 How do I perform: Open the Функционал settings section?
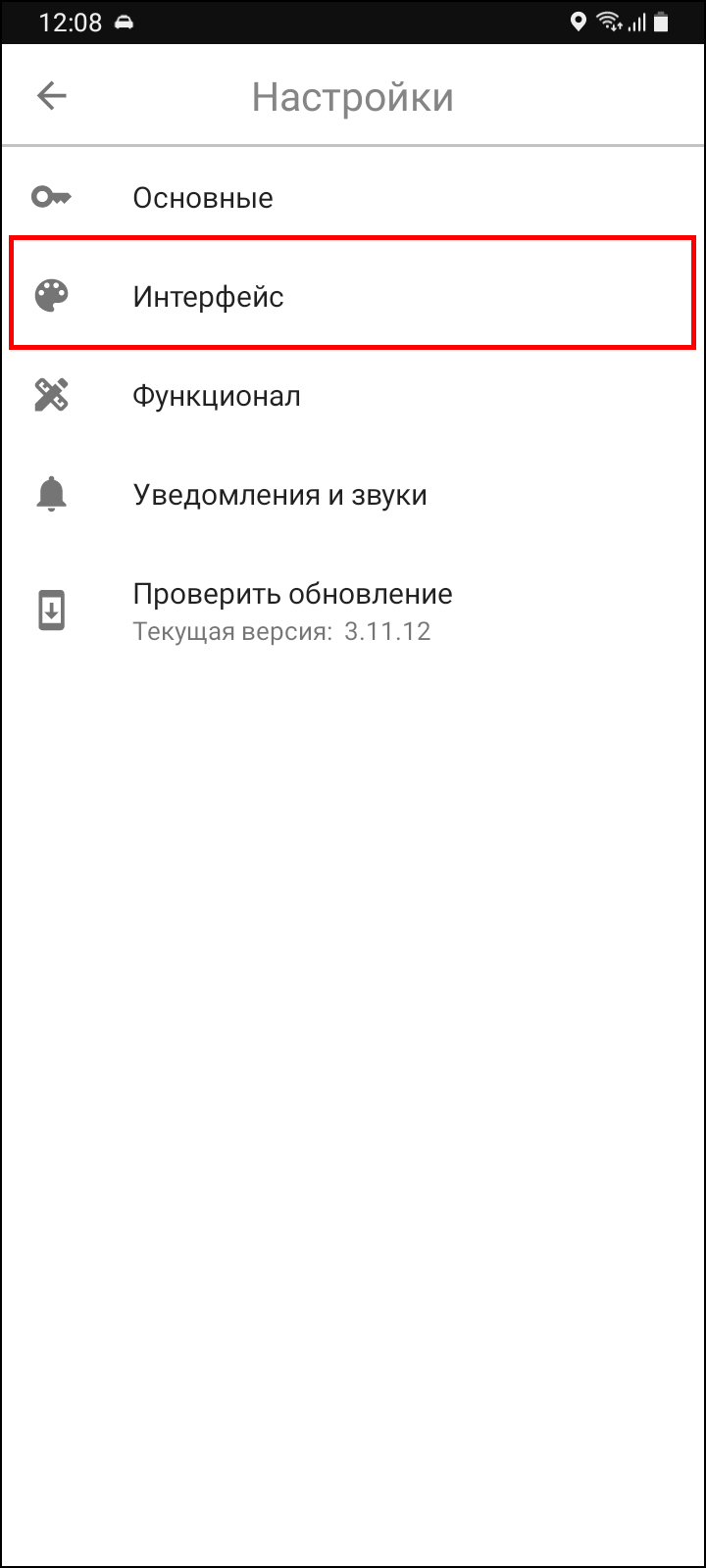216,397
